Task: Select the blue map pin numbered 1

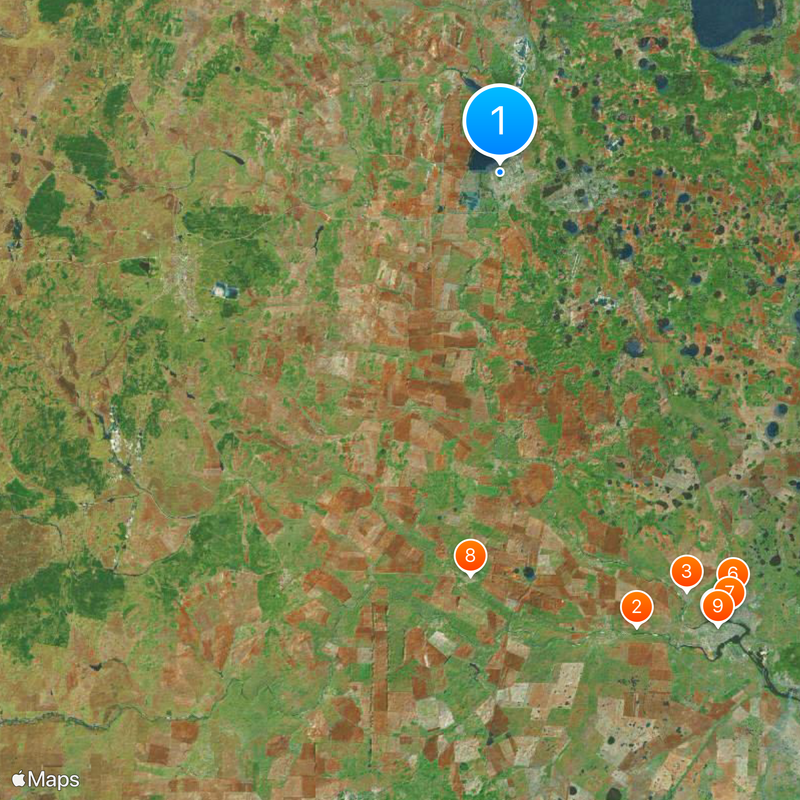Action: click(500, 122)
